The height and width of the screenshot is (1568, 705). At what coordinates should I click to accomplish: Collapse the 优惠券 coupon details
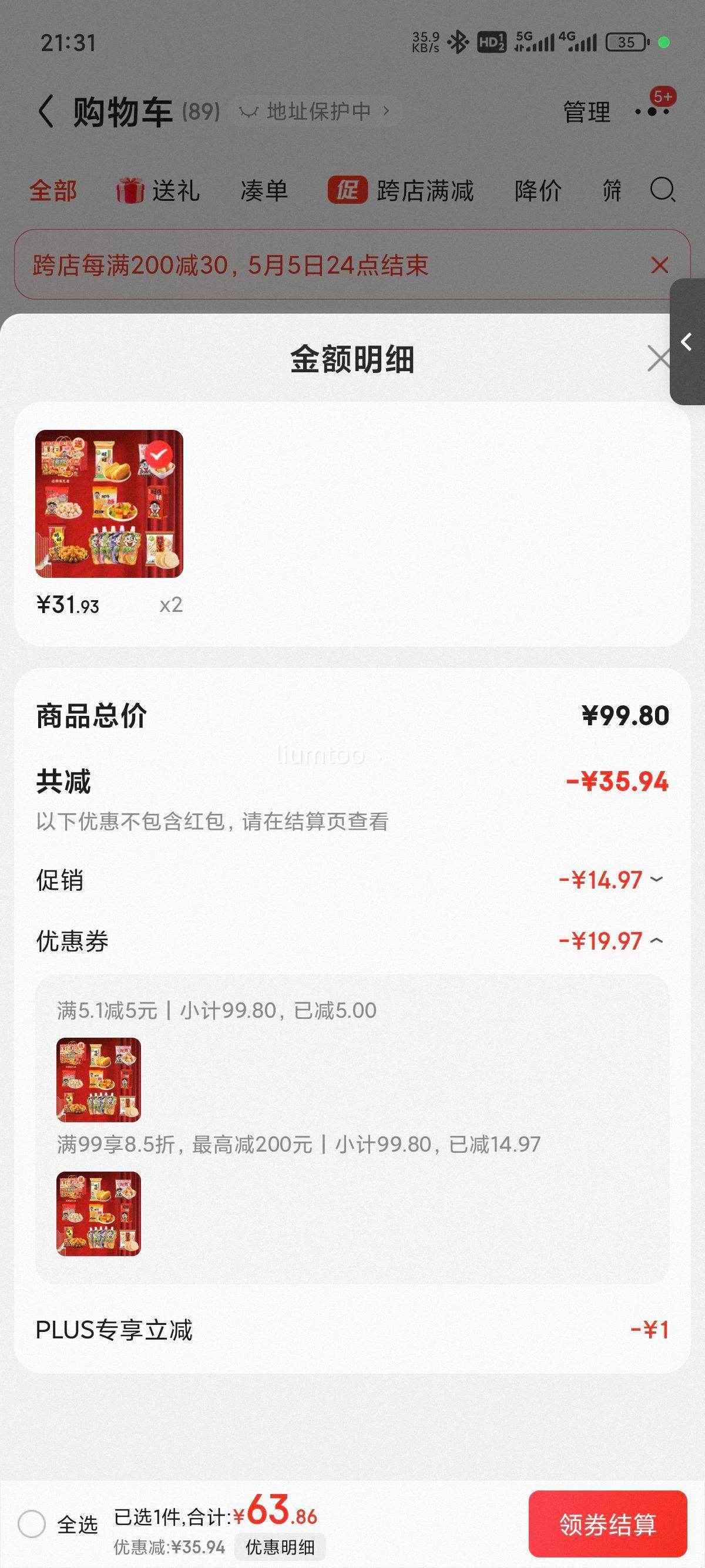pos(657,941)
